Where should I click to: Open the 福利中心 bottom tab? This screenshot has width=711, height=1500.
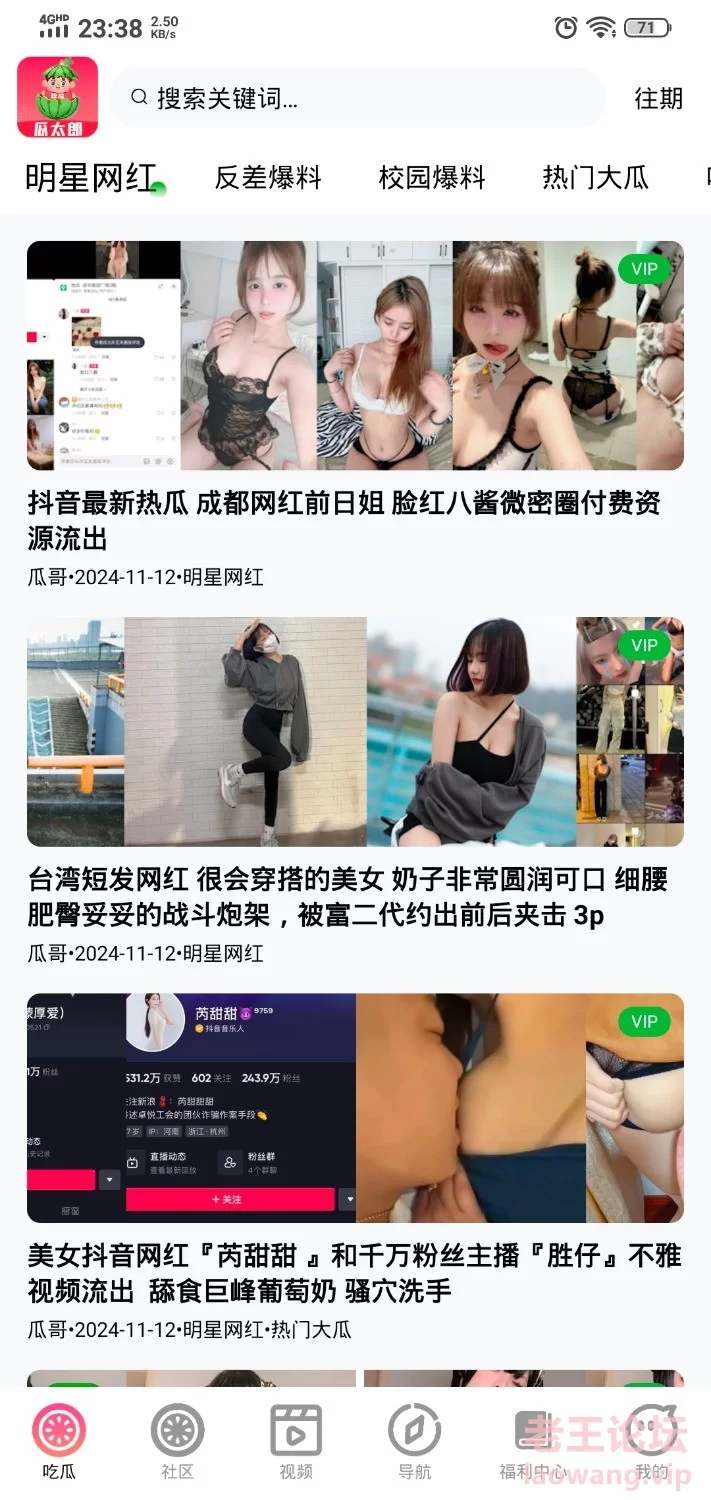point(533,1442)
